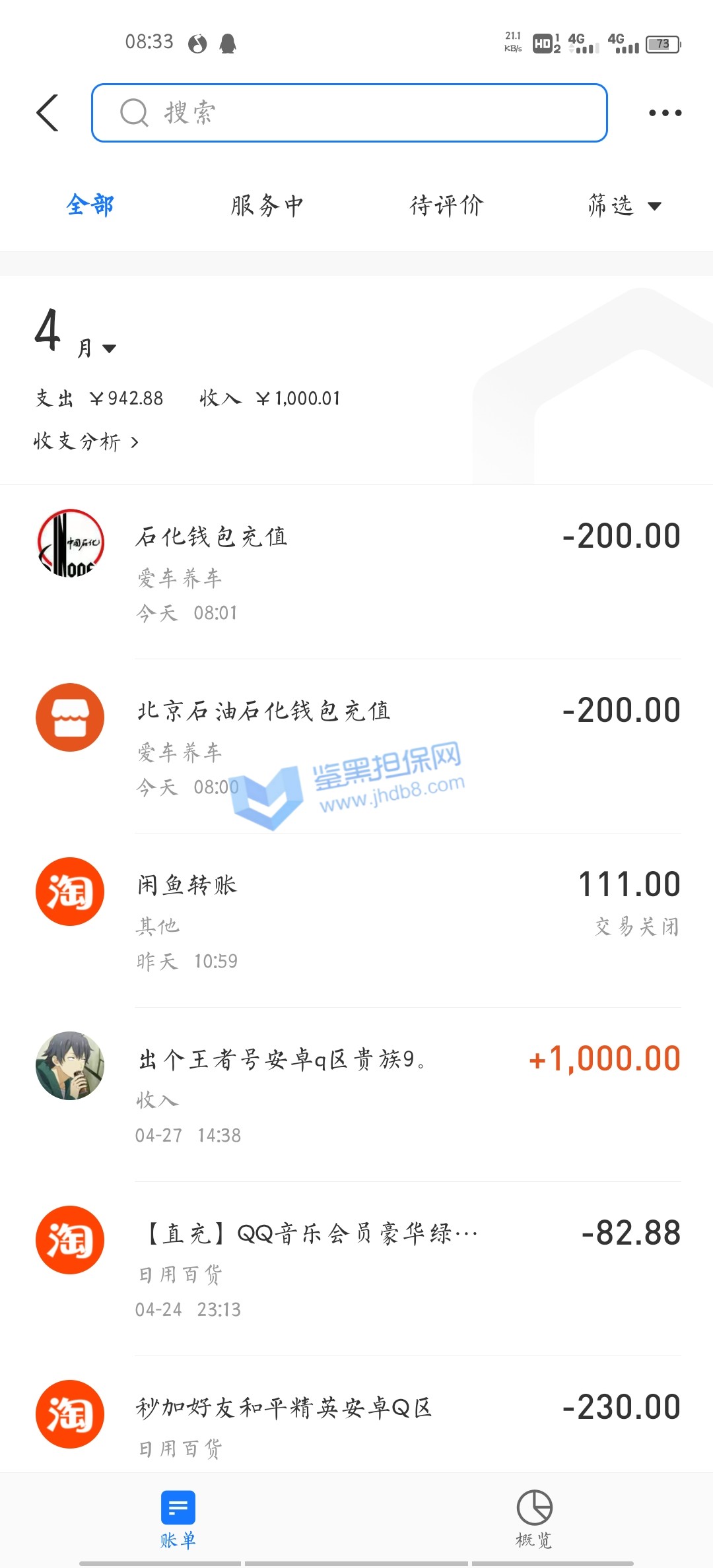Image resolution: width=713 pixels, height=1568 pixels.
Task: Open the QQ音乐会员 -82.88 transaction
Action: click(356, 1268)
